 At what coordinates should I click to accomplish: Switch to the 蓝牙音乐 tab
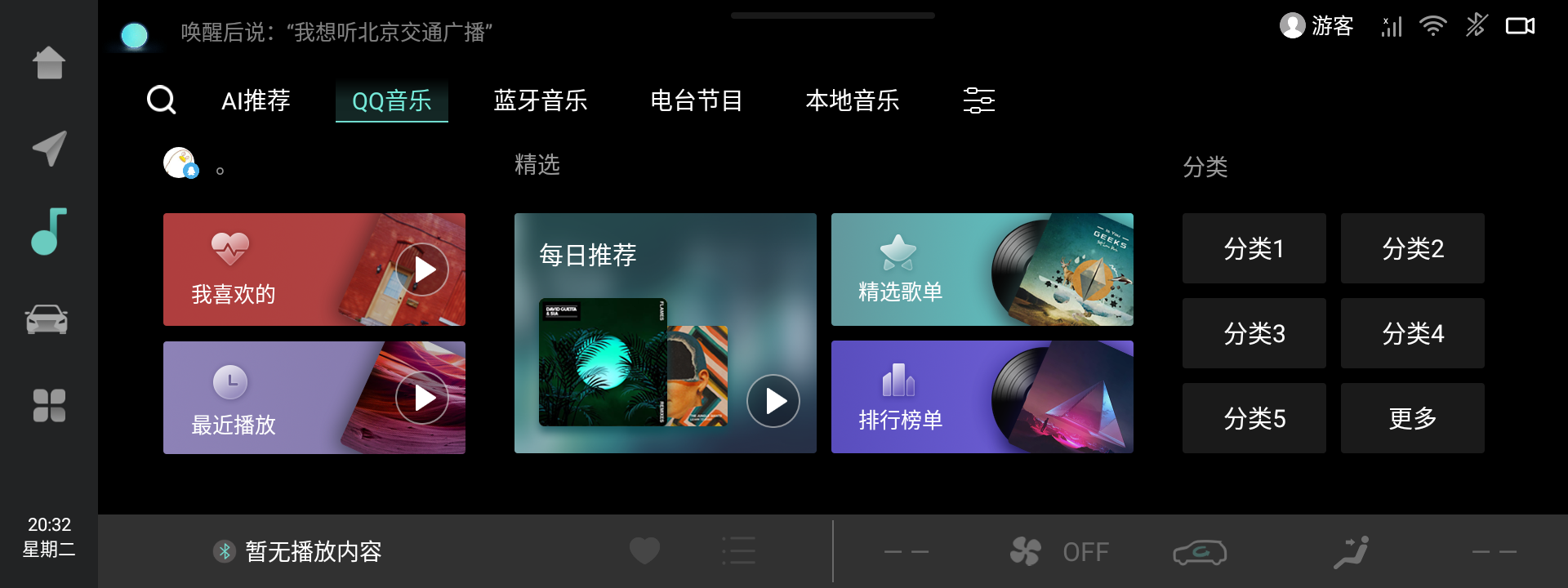540,100
